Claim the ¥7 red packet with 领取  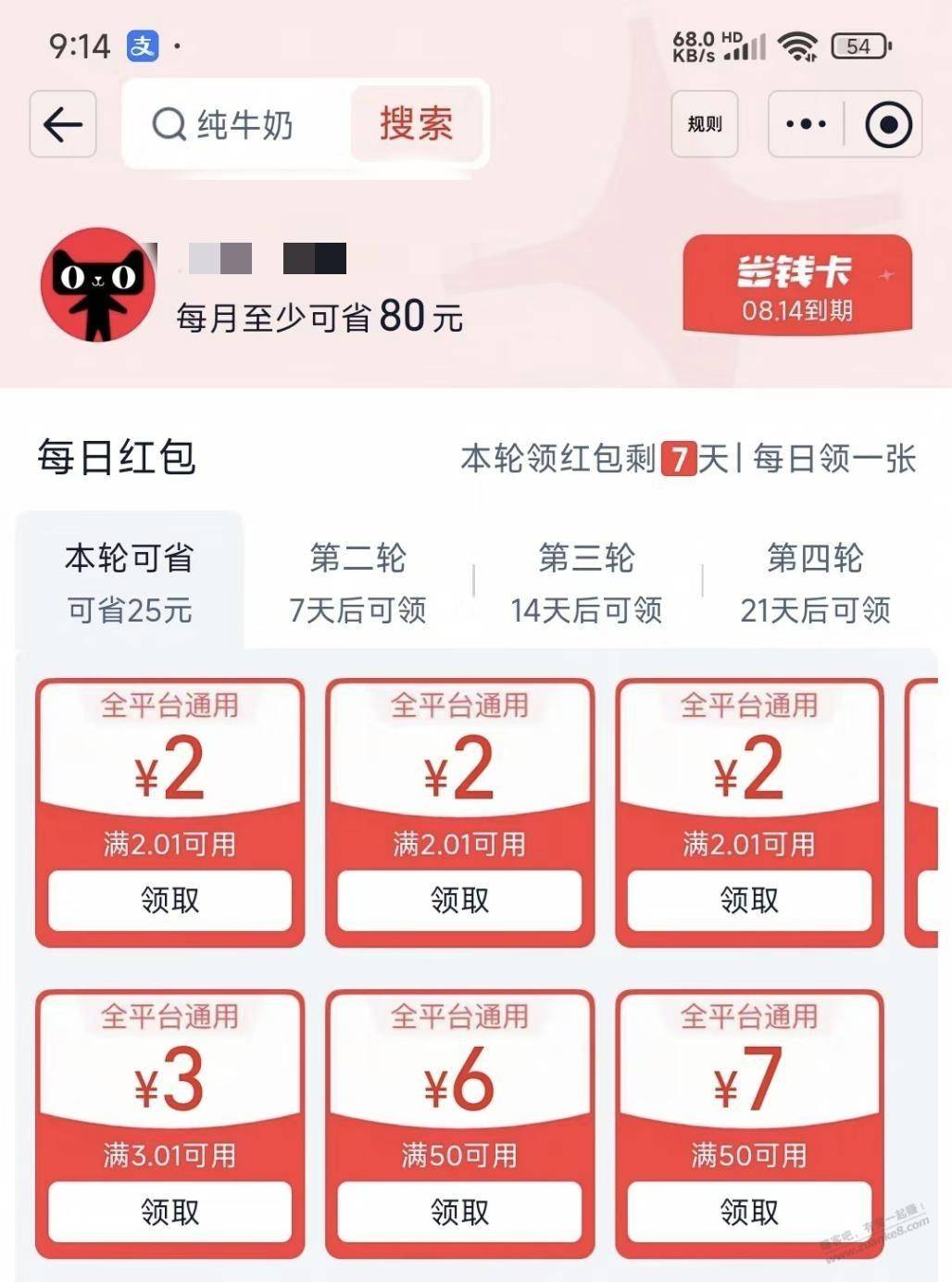749,1212
